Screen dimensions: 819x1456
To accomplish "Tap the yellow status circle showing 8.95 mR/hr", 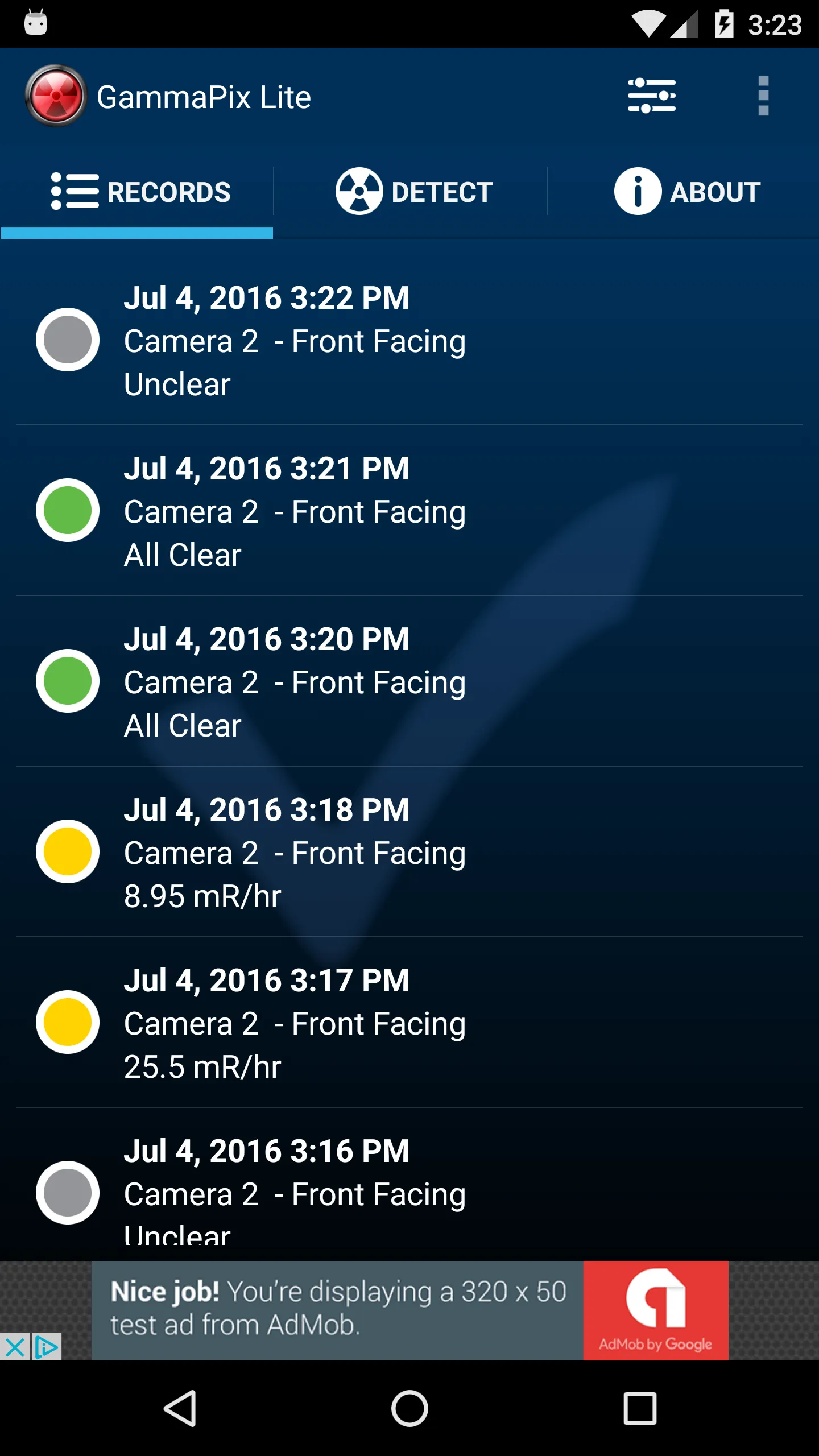I will (67, 851).
